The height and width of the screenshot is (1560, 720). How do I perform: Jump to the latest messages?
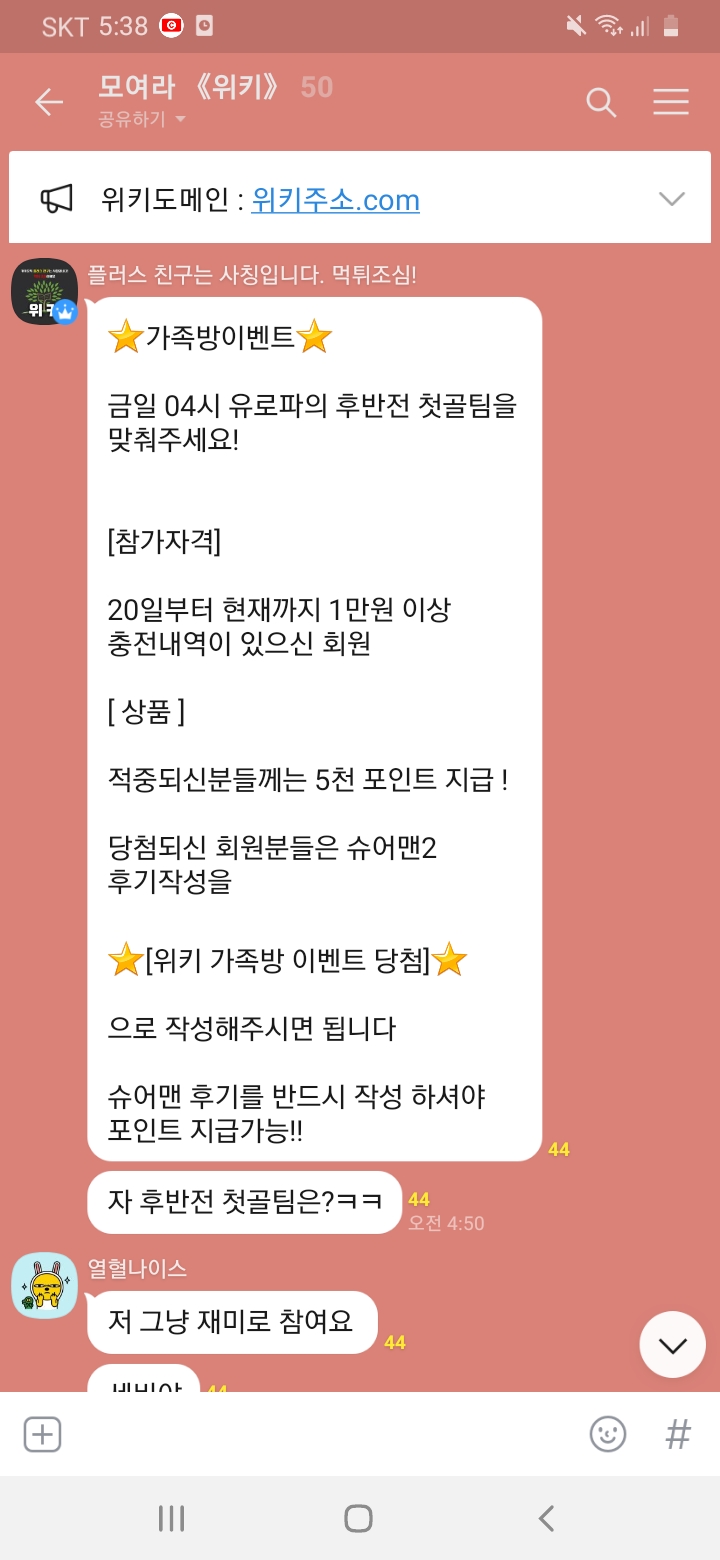click(x=672, y=1345)
